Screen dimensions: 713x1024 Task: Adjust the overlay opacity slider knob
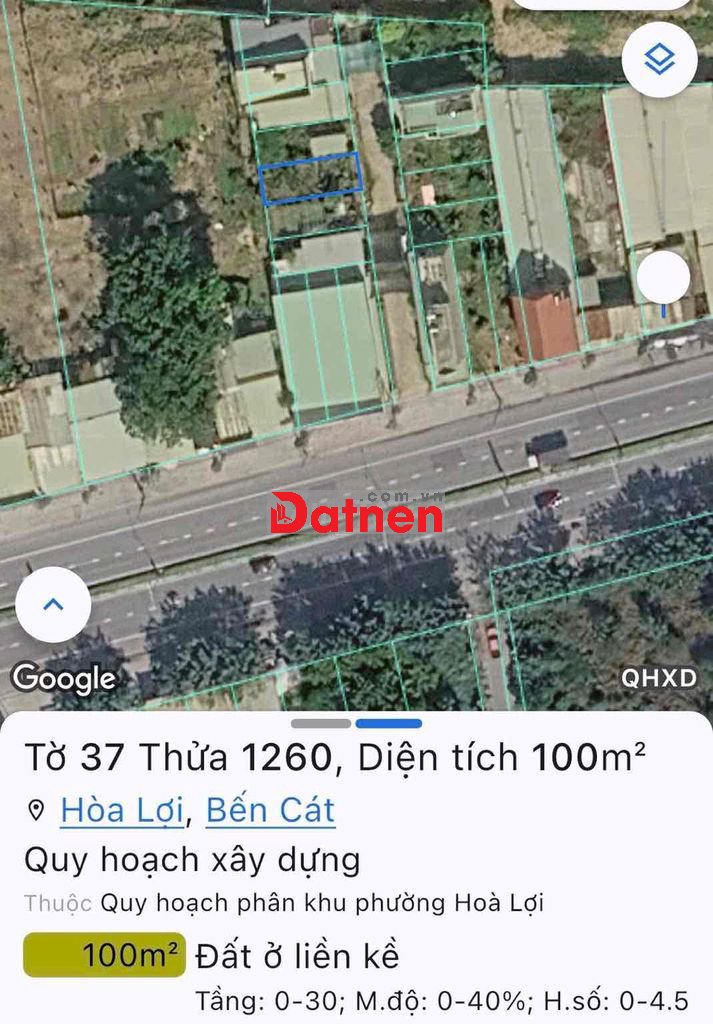(663, 278)
